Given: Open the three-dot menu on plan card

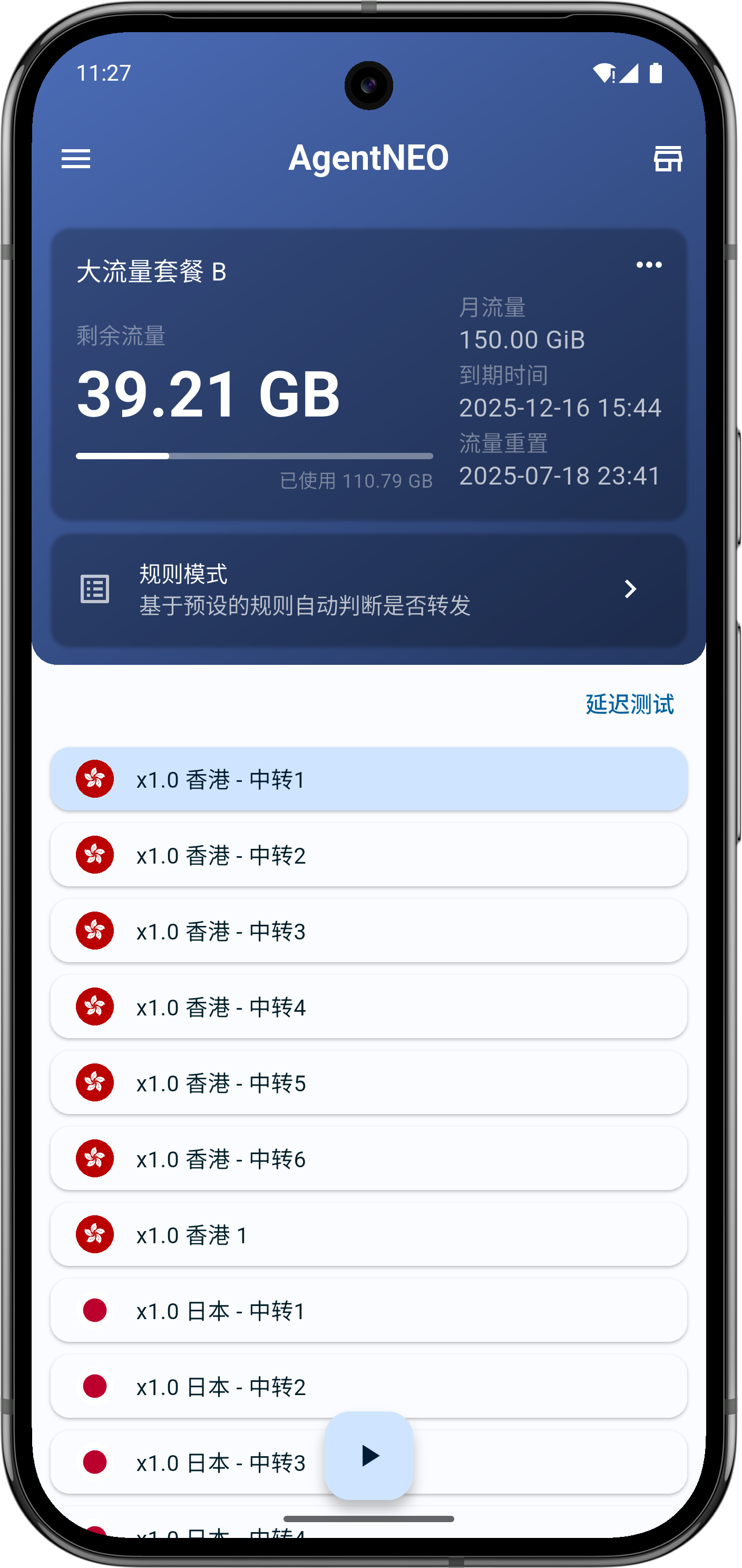Looking at the screenshot, I should click(648, 265).
